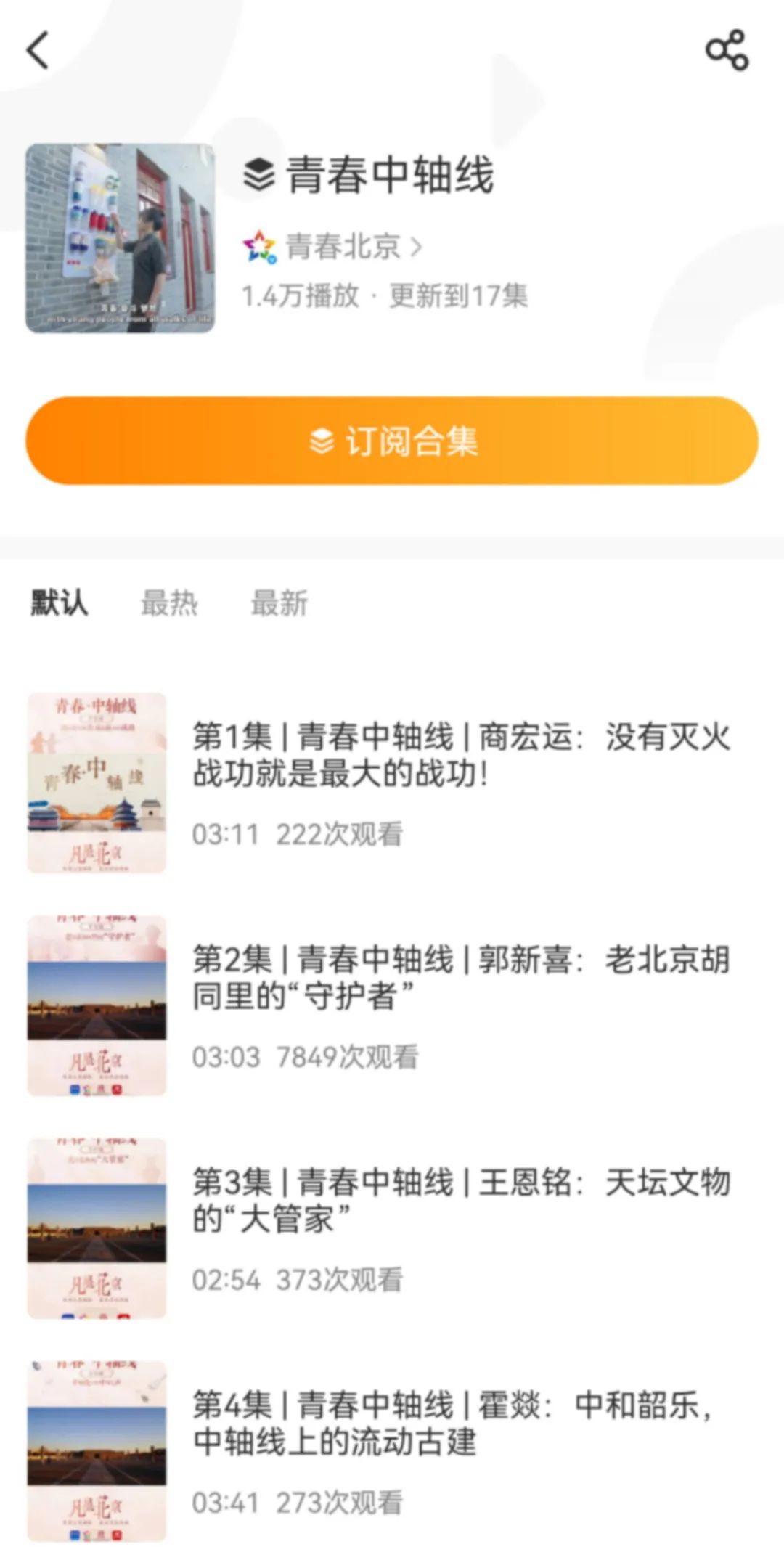Share this collection via the share icon
The image size is (784, 1568).
727,50
